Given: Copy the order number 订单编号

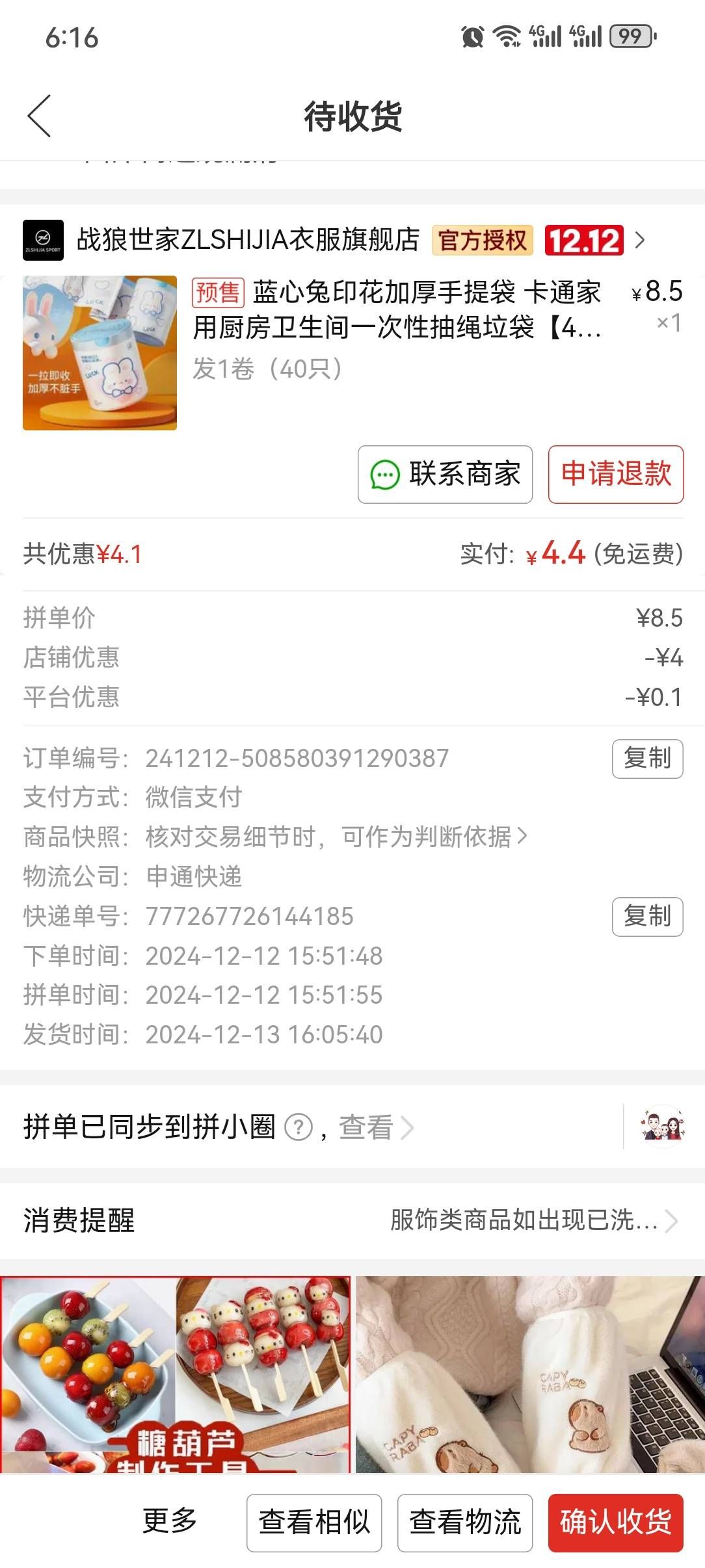Looking at the screenshot, I should 646,758.
